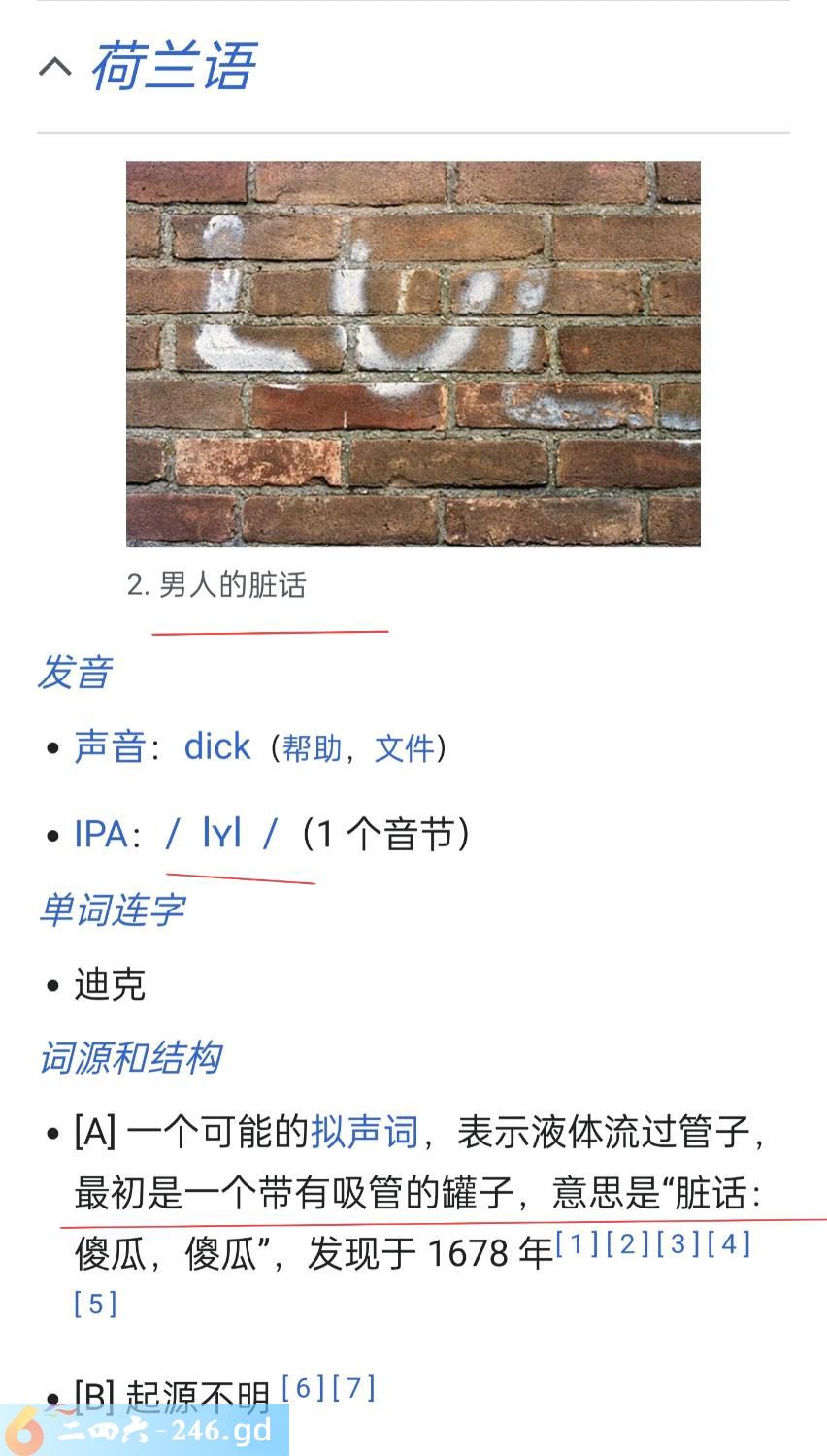Open the 声音 link
Image resolution: width=827 pixels, height=1456 pixels.
(110, 747)
